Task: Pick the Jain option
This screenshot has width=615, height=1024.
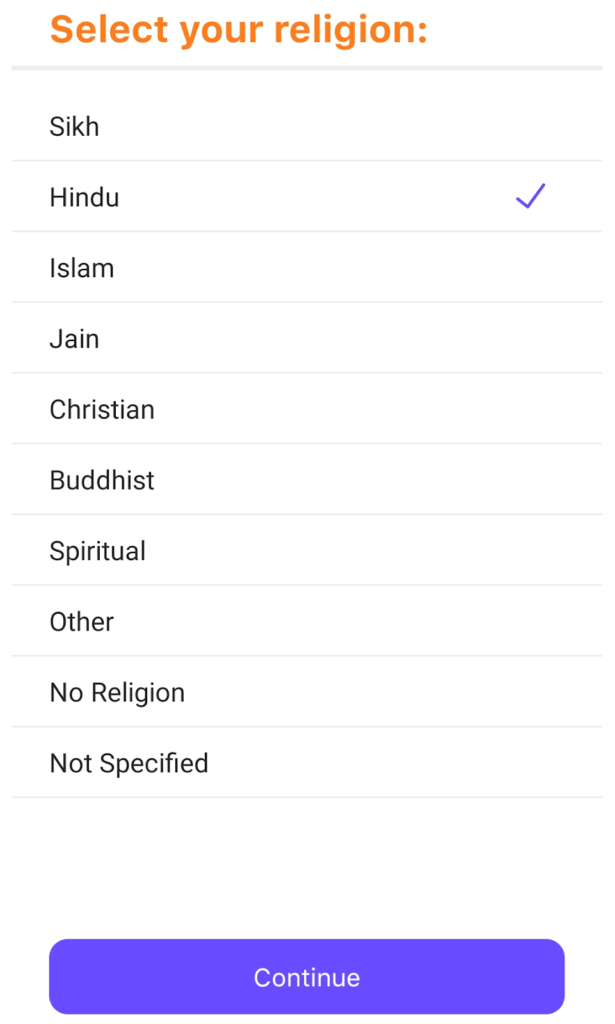Action: [x=307, y=338]
